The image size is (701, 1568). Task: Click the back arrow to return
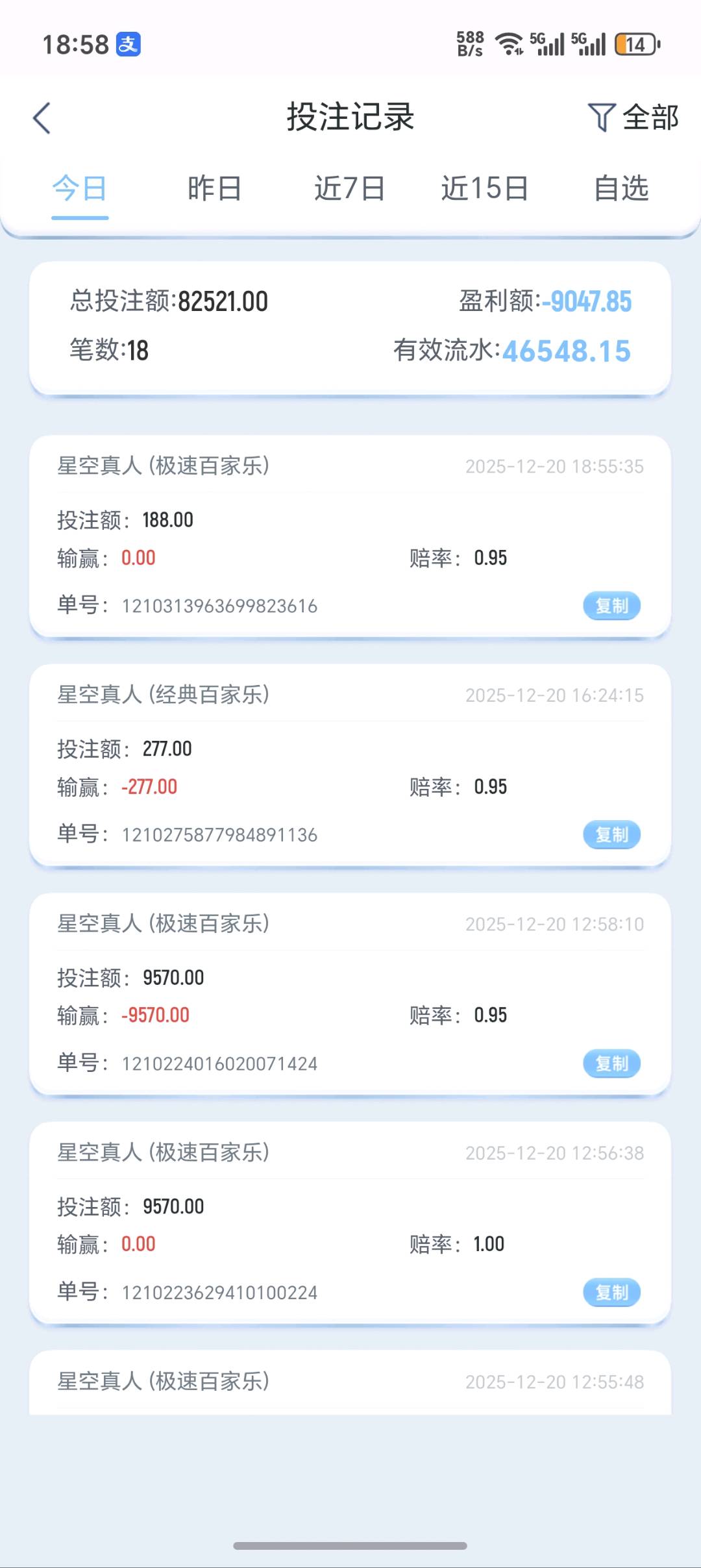pyautogui.click(x=42, y=118)
